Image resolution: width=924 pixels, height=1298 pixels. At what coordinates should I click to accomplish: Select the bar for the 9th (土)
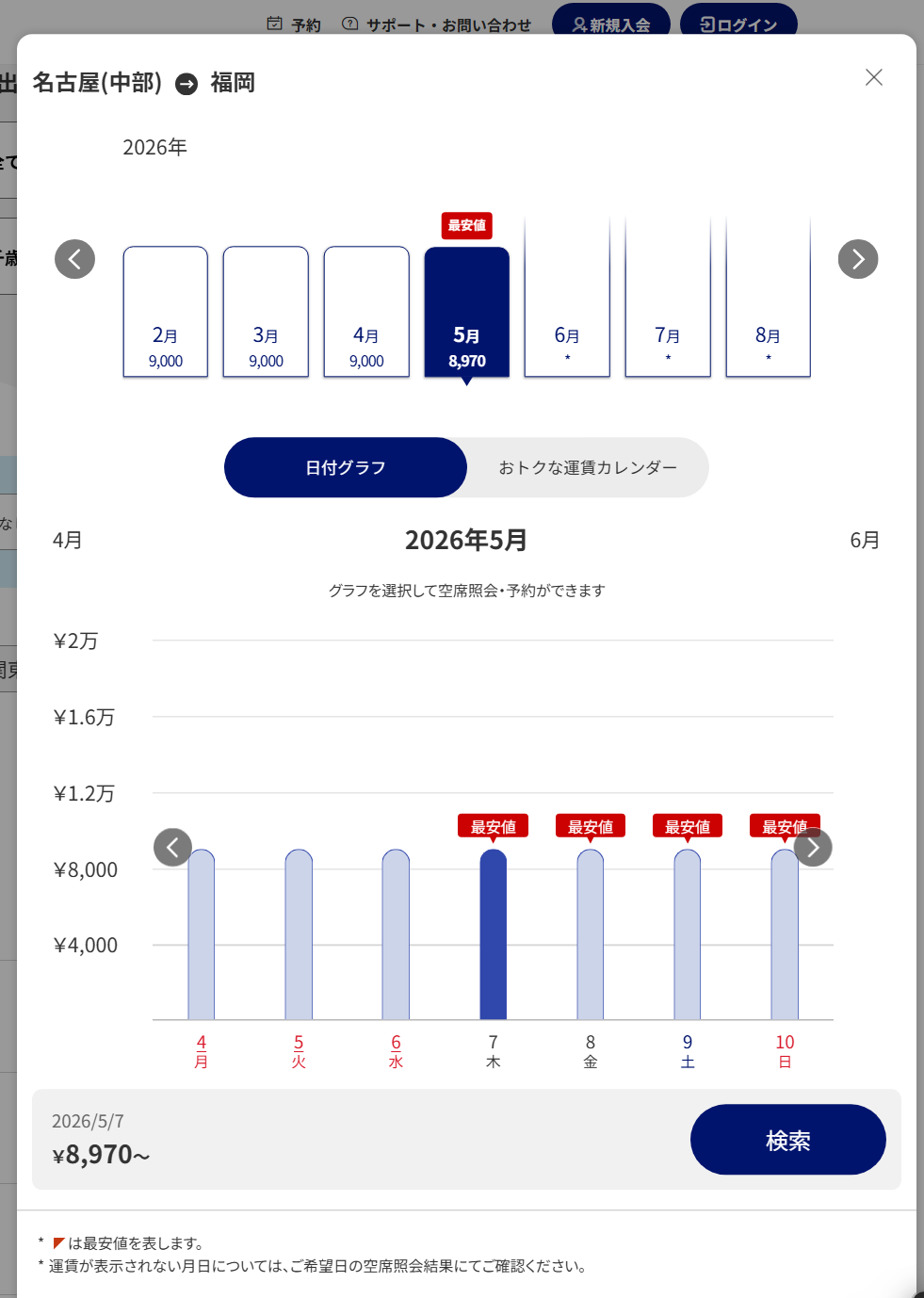pos(688,934)
